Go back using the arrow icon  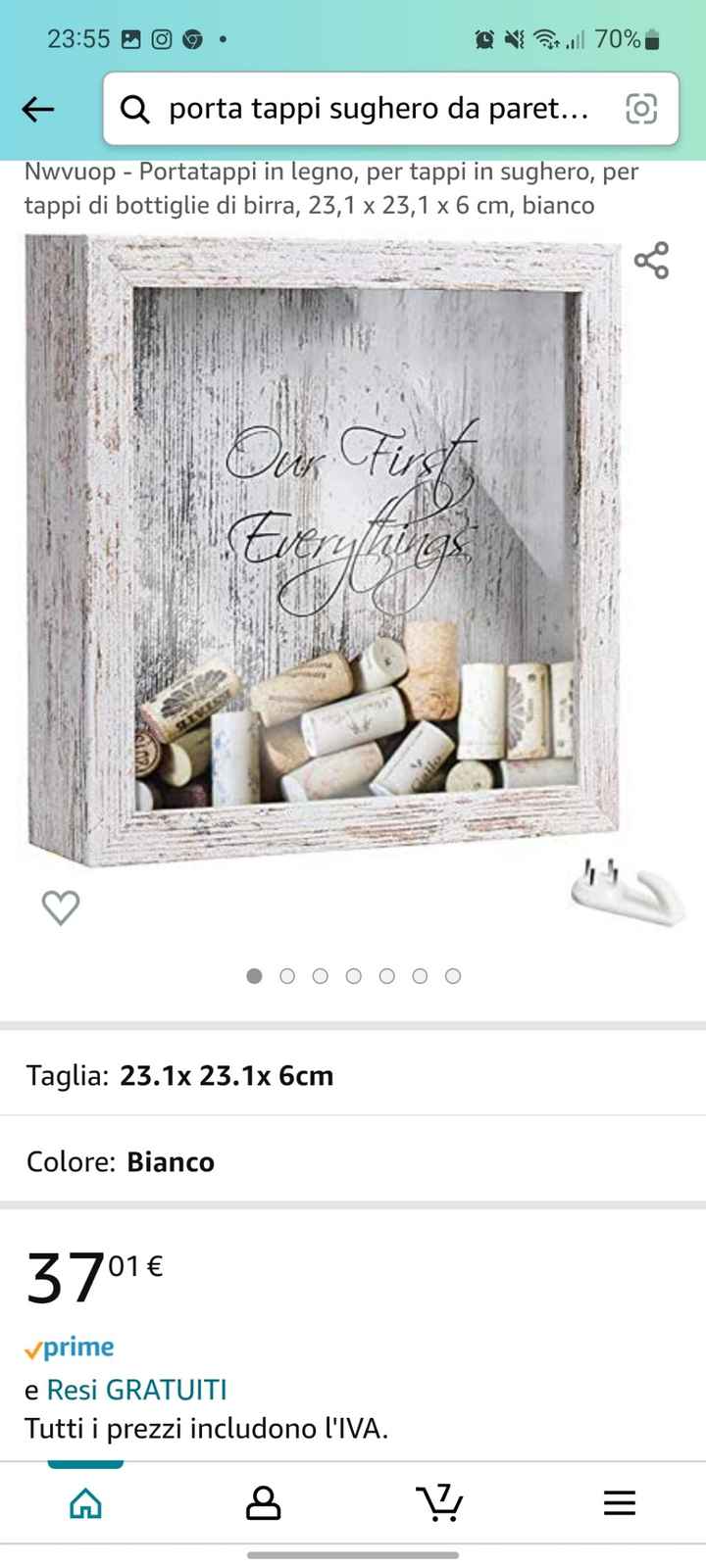pyautogui.click(x=38, y=109)
